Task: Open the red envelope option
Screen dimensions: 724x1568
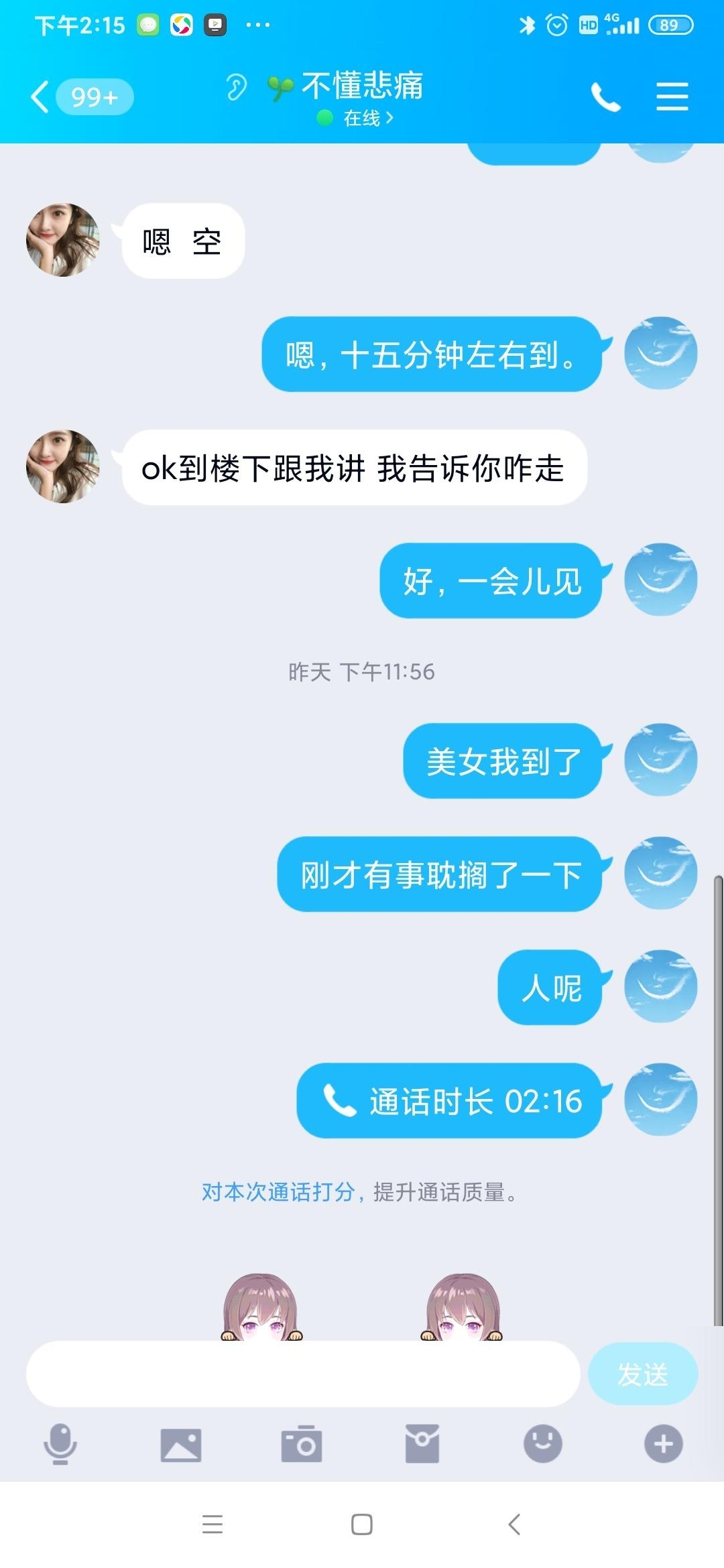Action: point(422,1444)
